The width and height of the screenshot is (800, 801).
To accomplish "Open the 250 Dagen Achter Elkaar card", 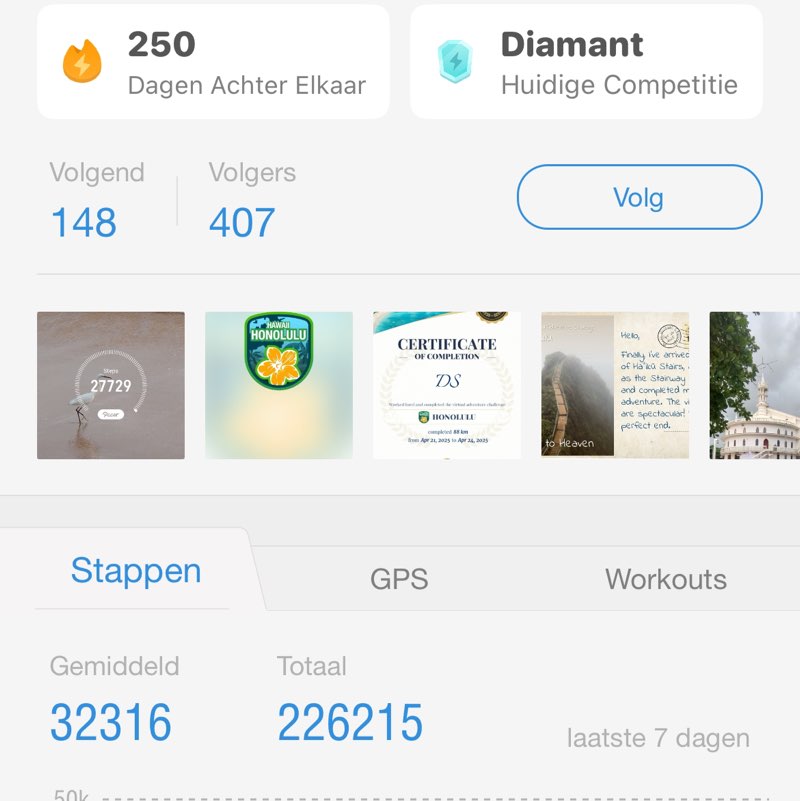I will tap(212, 59).
